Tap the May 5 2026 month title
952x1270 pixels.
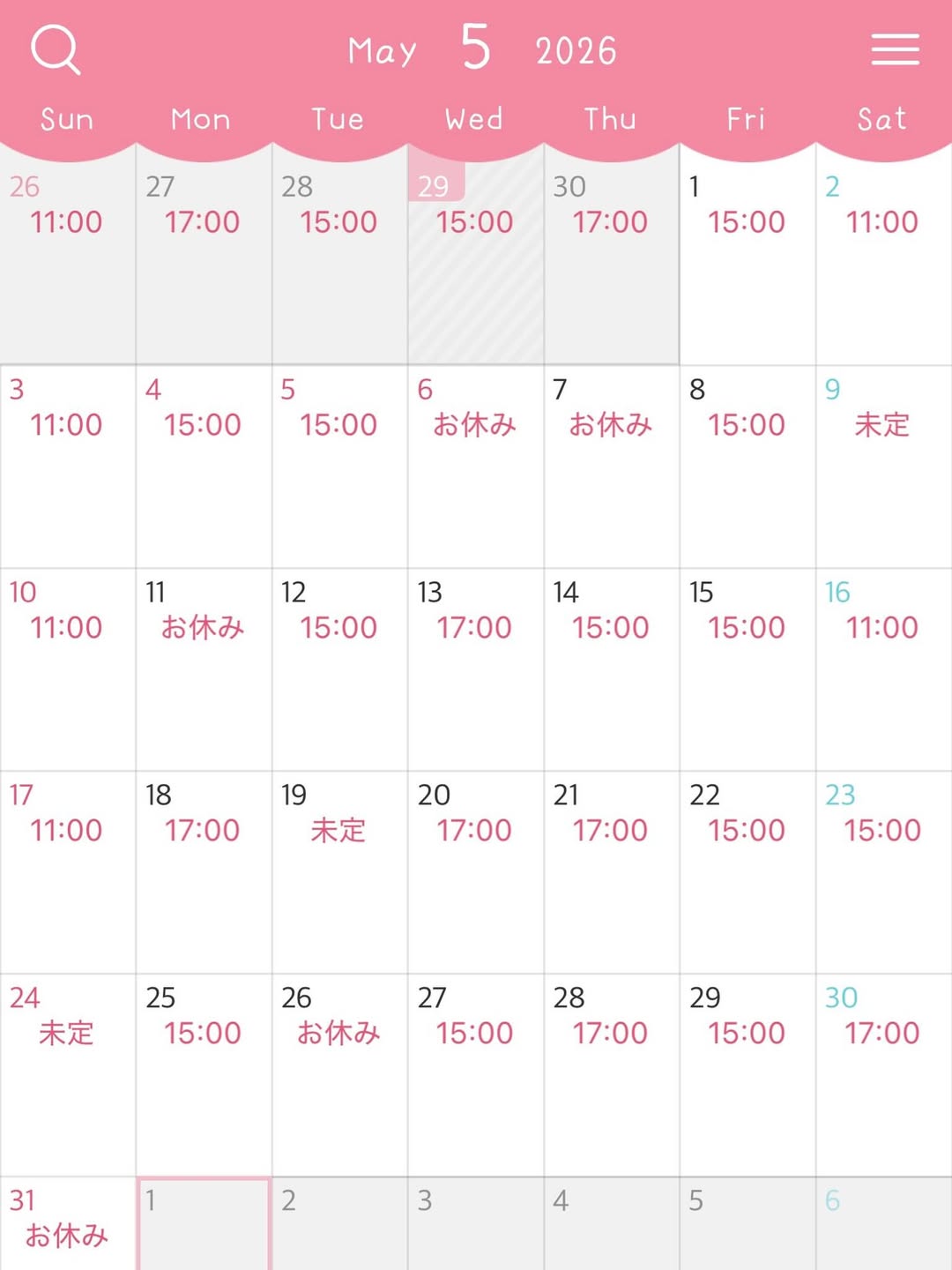tap(480, 49)
